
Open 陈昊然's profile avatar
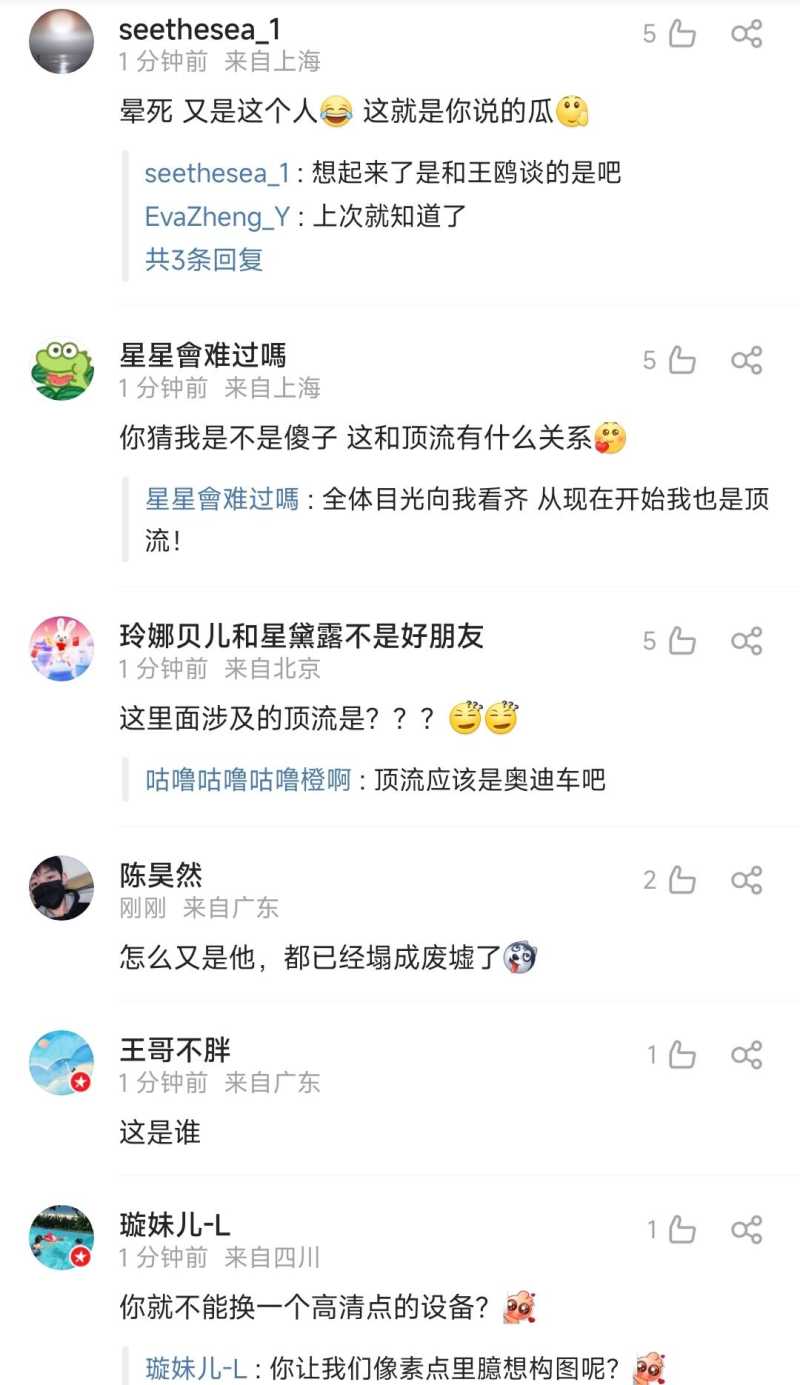pos(62,888)
